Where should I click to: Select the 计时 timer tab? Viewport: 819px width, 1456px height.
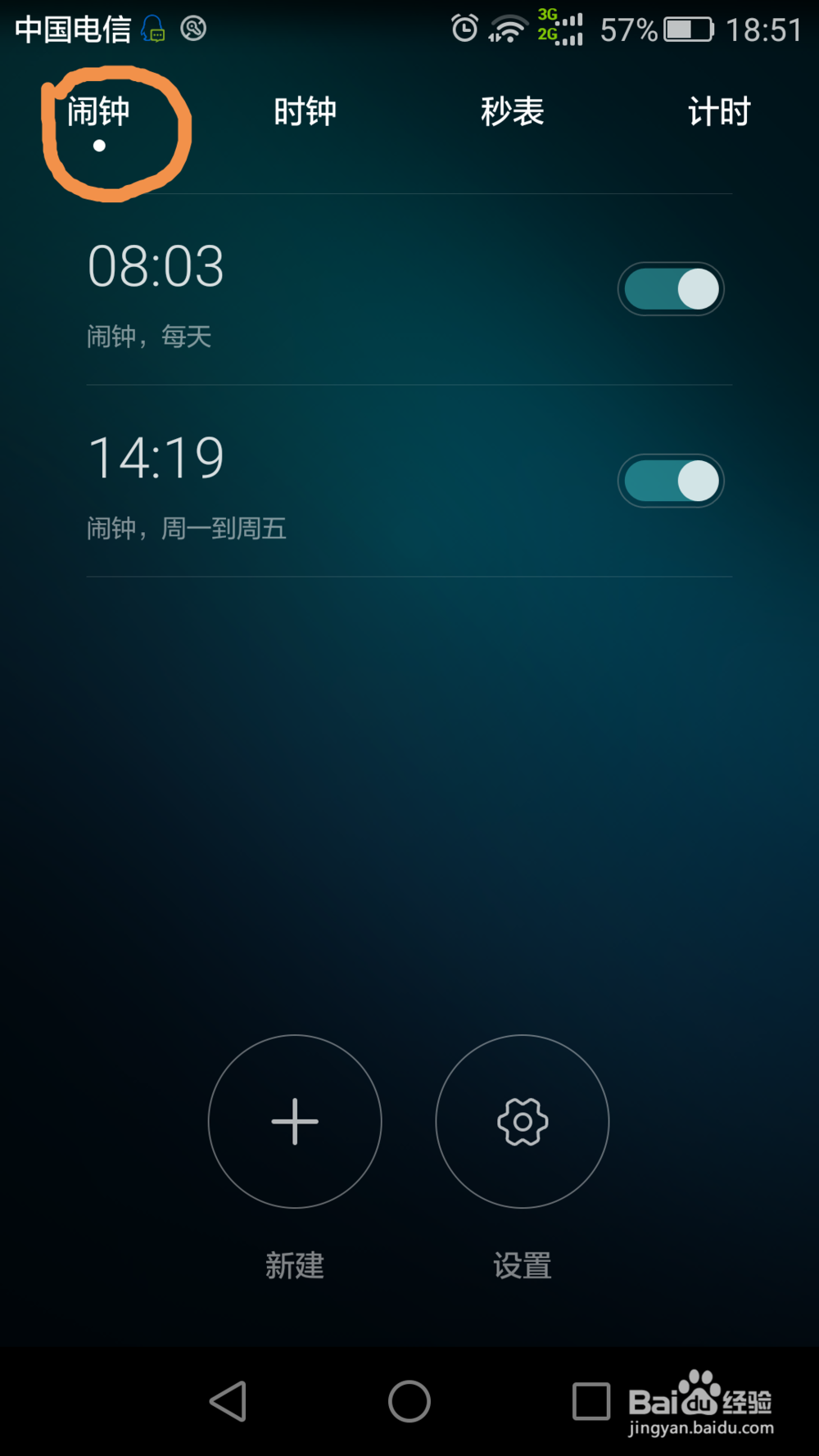coord(718,111)
